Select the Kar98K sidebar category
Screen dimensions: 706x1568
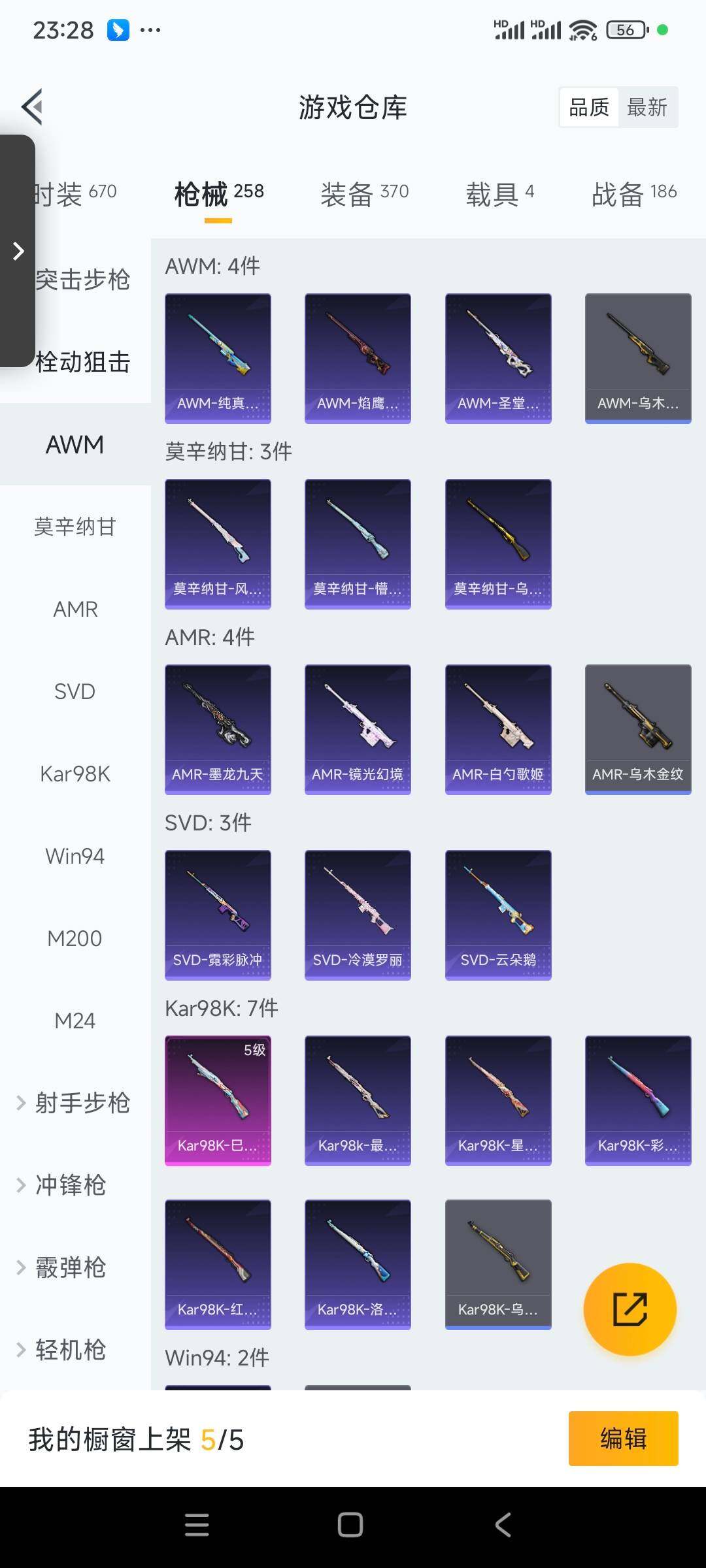(75, 774)
